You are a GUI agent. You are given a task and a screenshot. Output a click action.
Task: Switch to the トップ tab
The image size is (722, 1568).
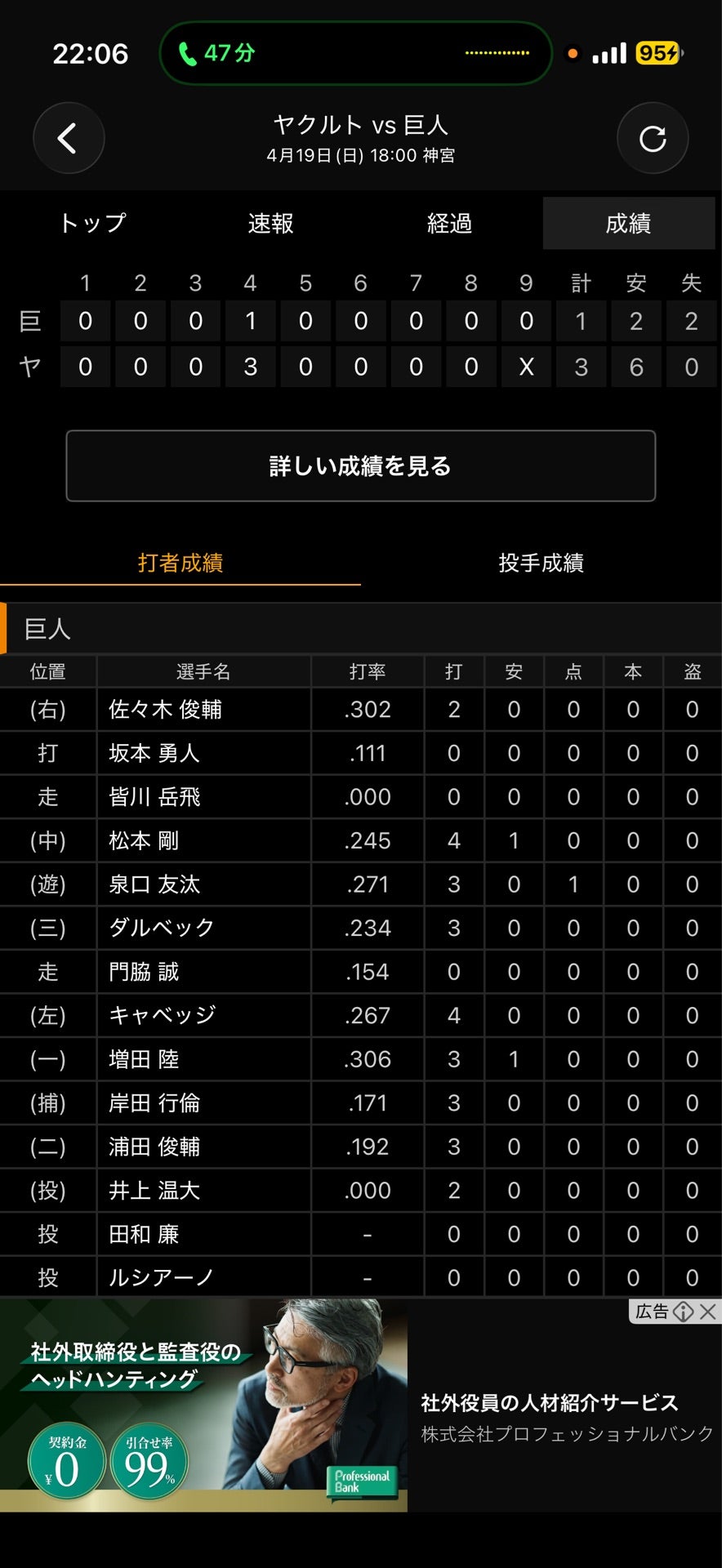(x=92, y=223)
